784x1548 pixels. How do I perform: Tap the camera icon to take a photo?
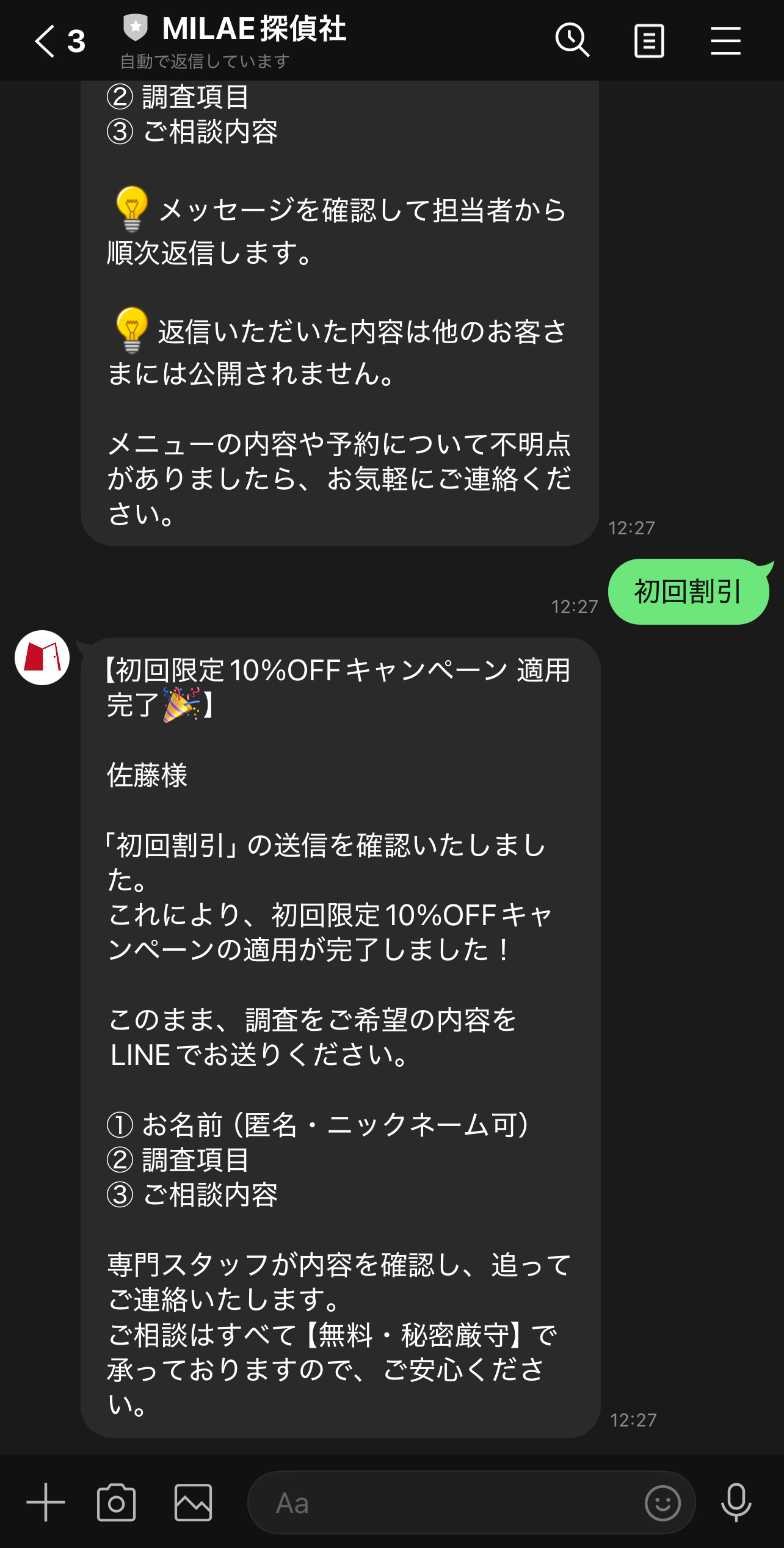click(117, 1503)
